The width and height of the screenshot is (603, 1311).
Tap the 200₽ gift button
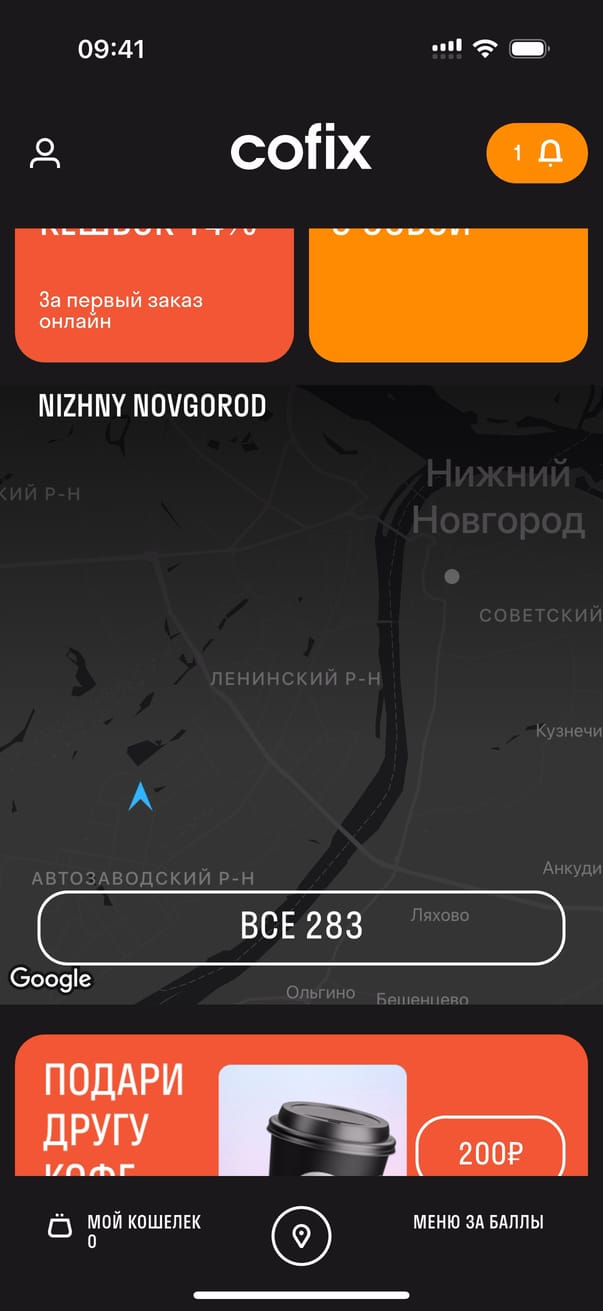[x=490, y=1152]
